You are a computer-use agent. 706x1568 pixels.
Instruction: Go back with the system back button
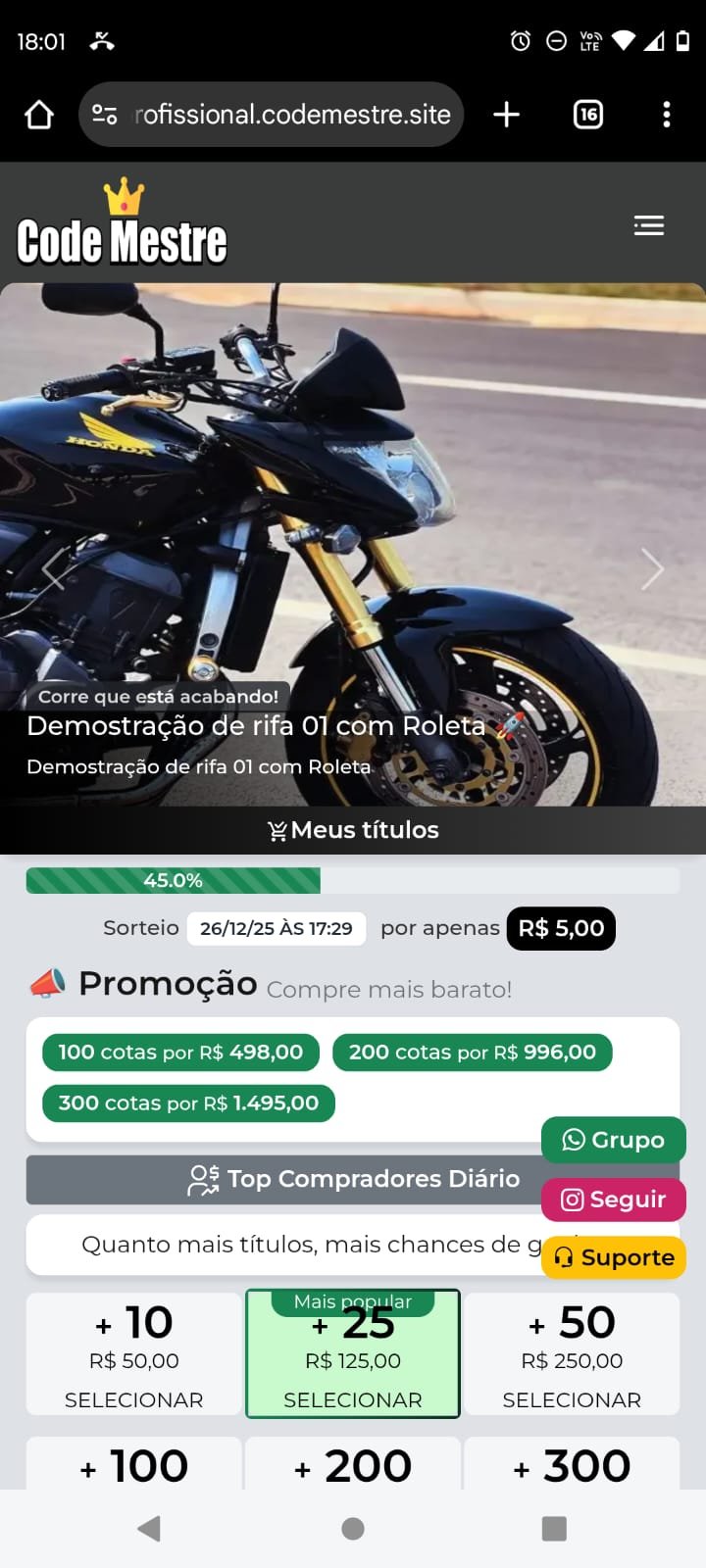click(149, 1529)
